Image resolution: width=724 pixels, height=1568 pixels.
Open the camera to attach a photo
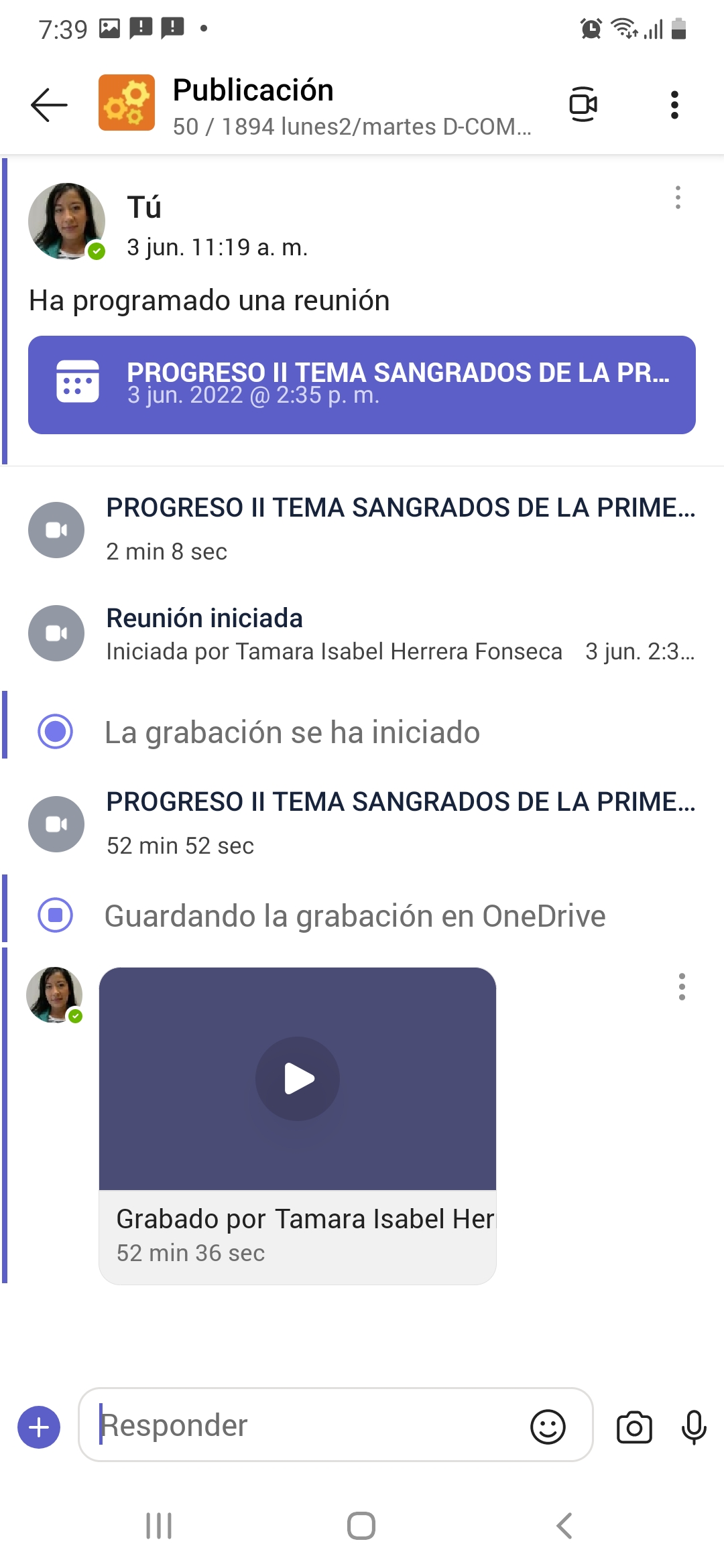tap(634, 1427)
